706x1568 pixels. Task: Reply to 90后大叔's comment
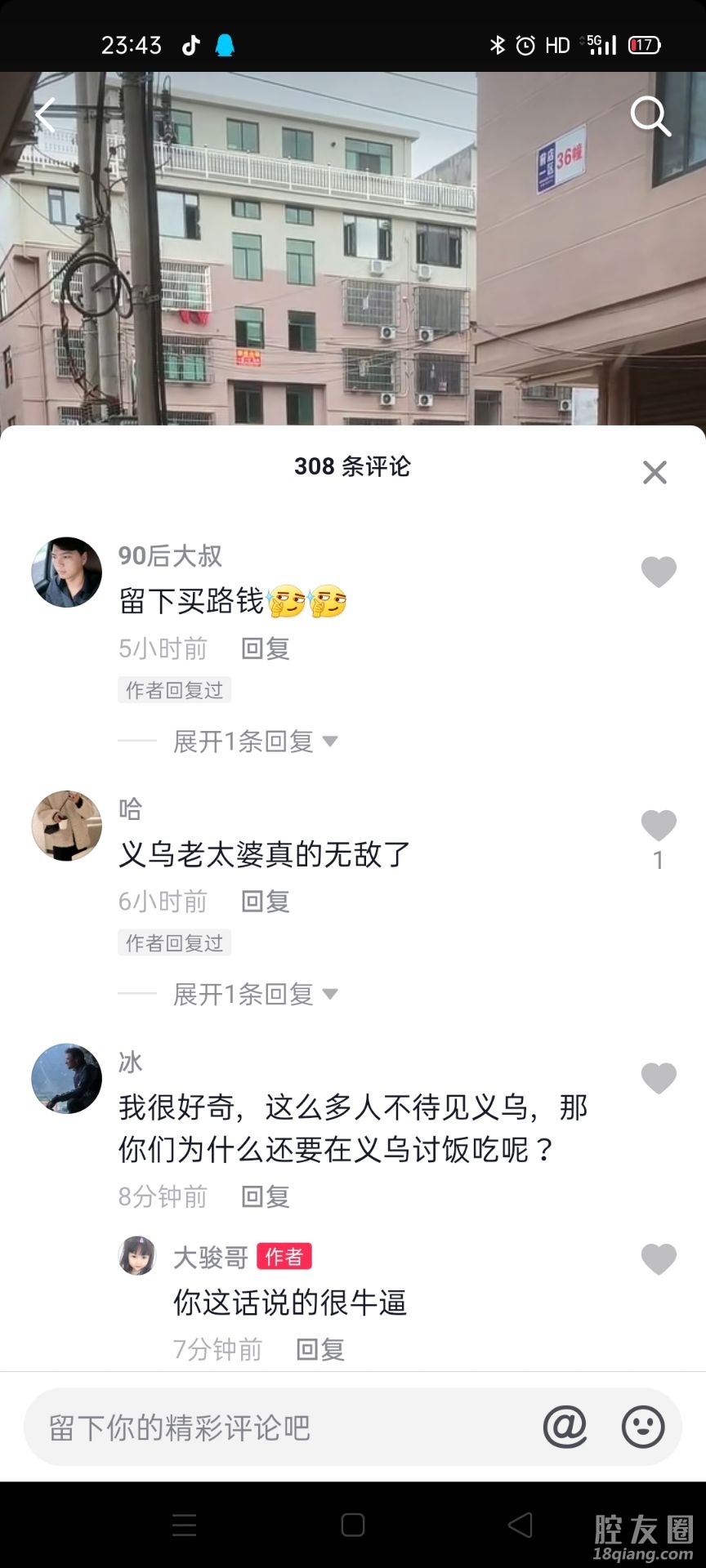tap(266, 648)
